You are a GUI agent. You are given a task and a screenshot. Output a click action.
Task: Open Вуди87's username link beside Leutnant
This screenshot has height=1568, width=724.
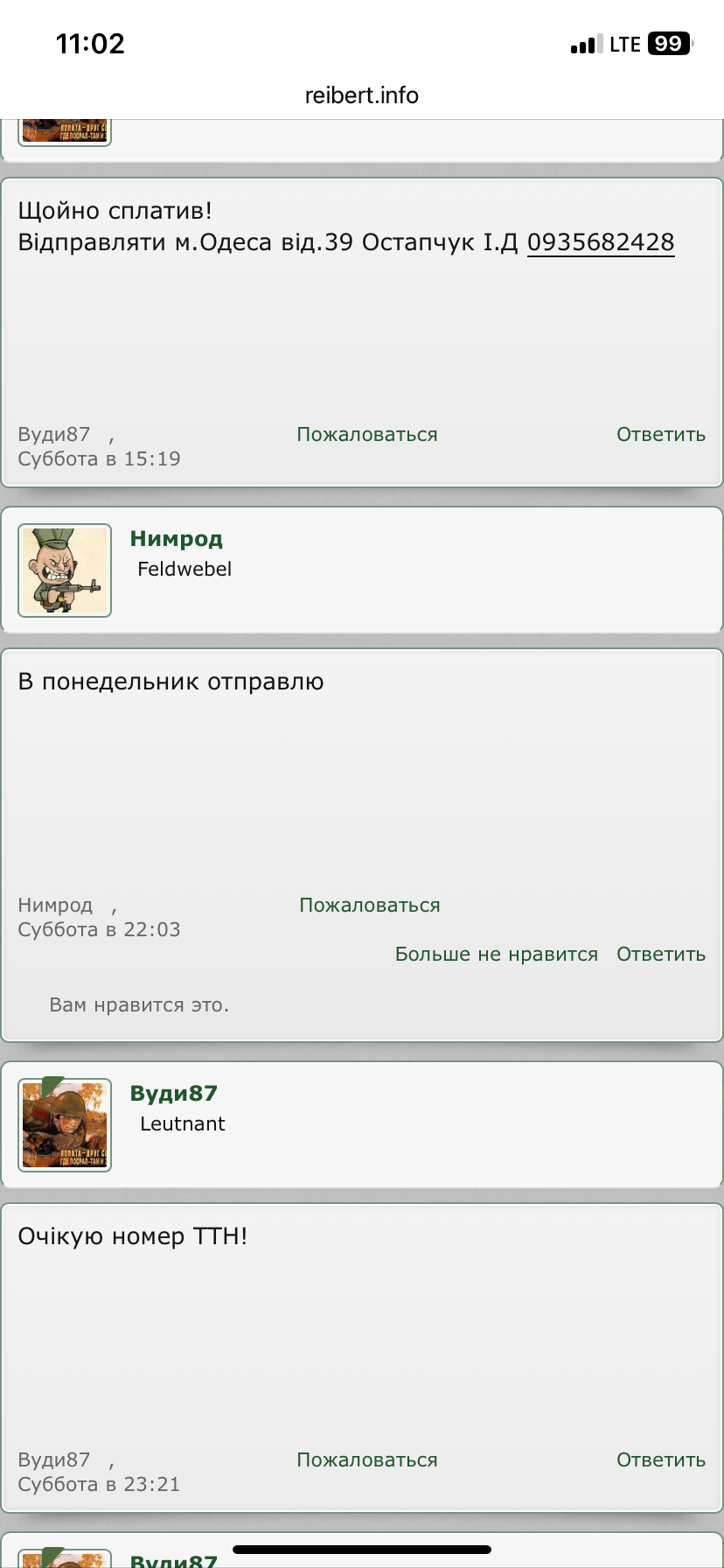click(173, 1094)
